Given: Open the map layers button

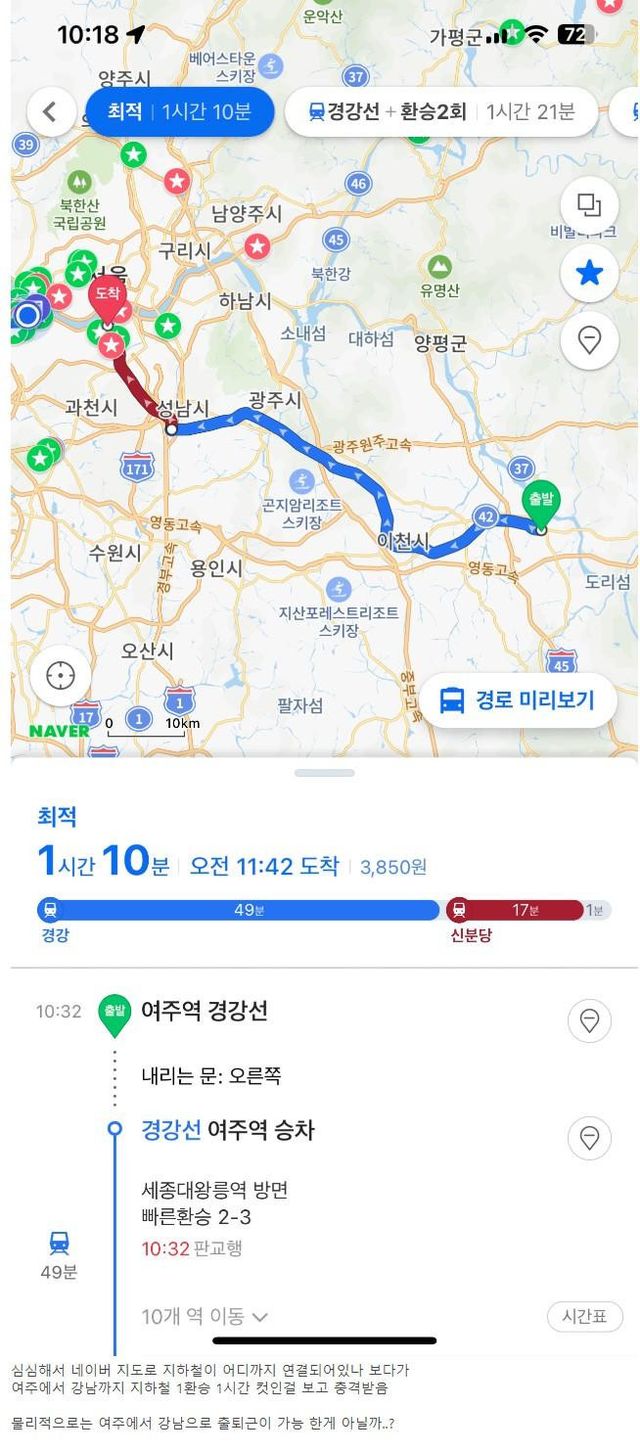Looking at the screenshot, I should [x=589, y=207].
